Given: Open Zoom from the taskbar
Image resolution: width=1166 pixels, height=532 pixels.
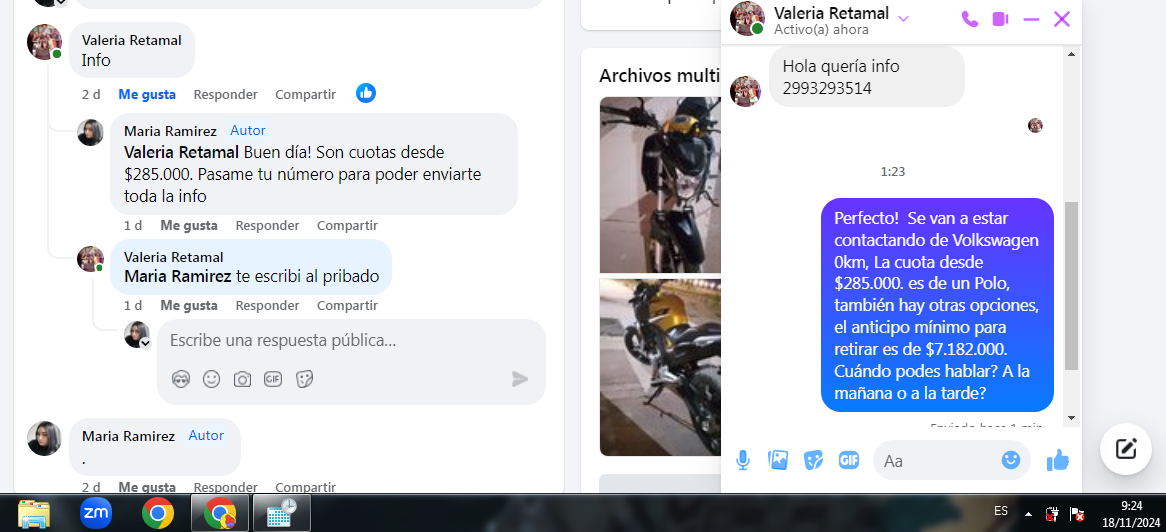Looking at the screenshot, I should click(96, 513).
